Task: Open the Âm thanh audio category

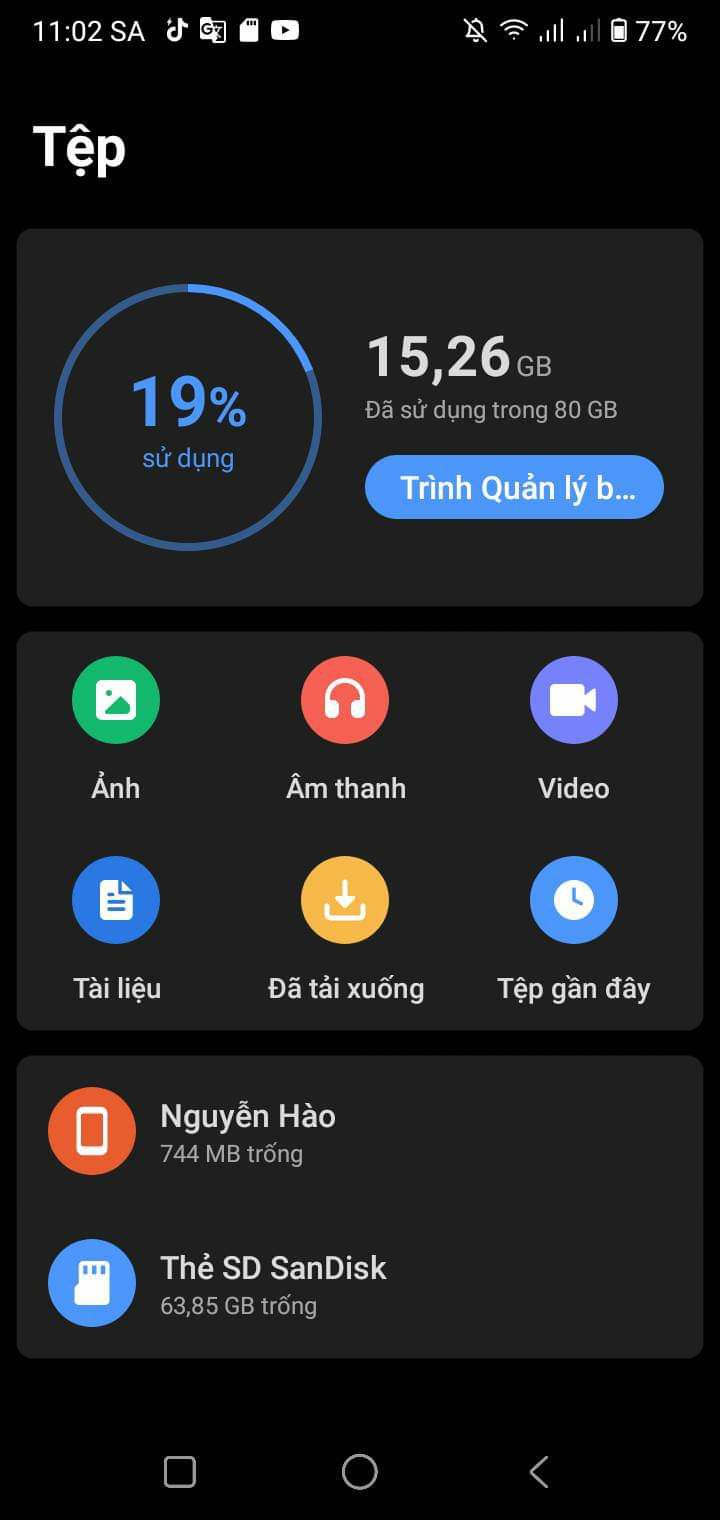Action: [345, 700]
